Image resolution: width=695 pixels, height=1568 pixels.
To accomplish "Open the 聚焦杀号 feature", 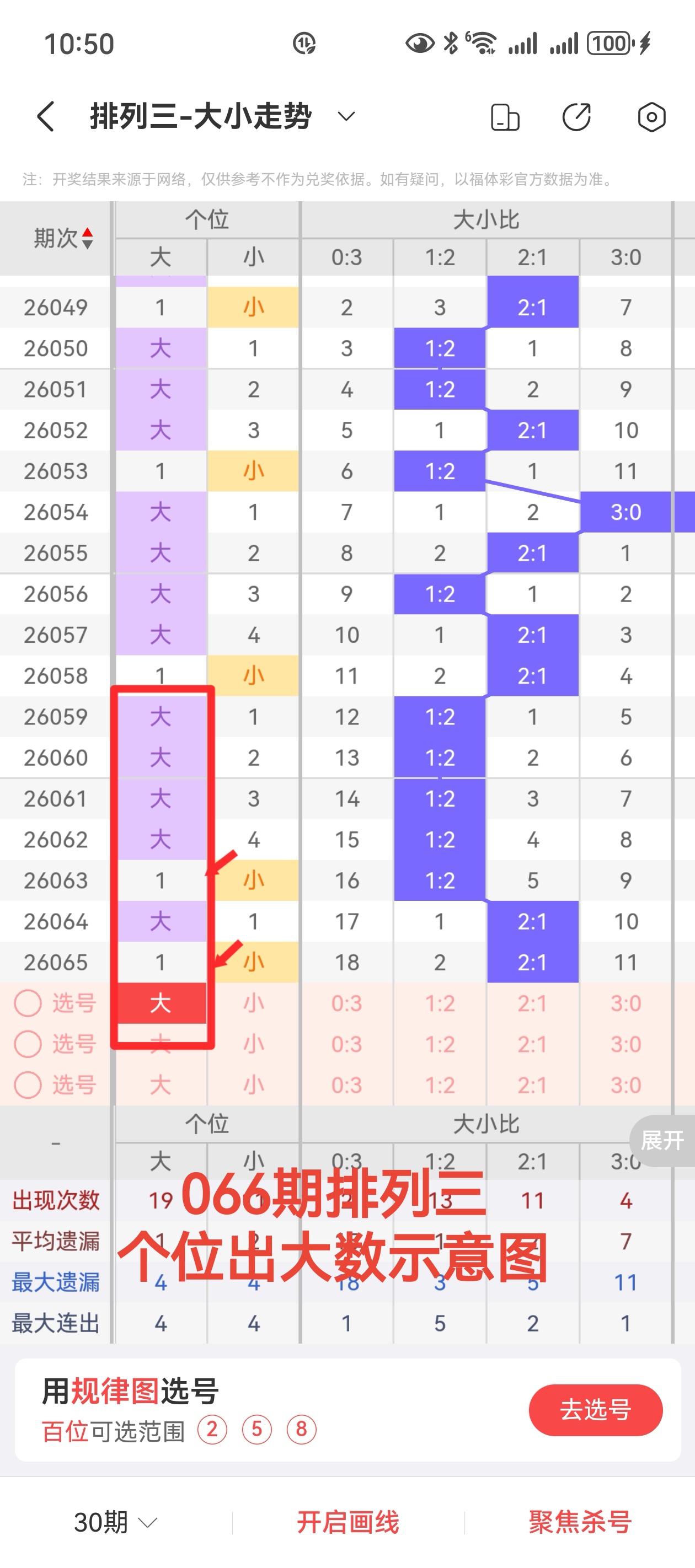I will click(579, 1522).
